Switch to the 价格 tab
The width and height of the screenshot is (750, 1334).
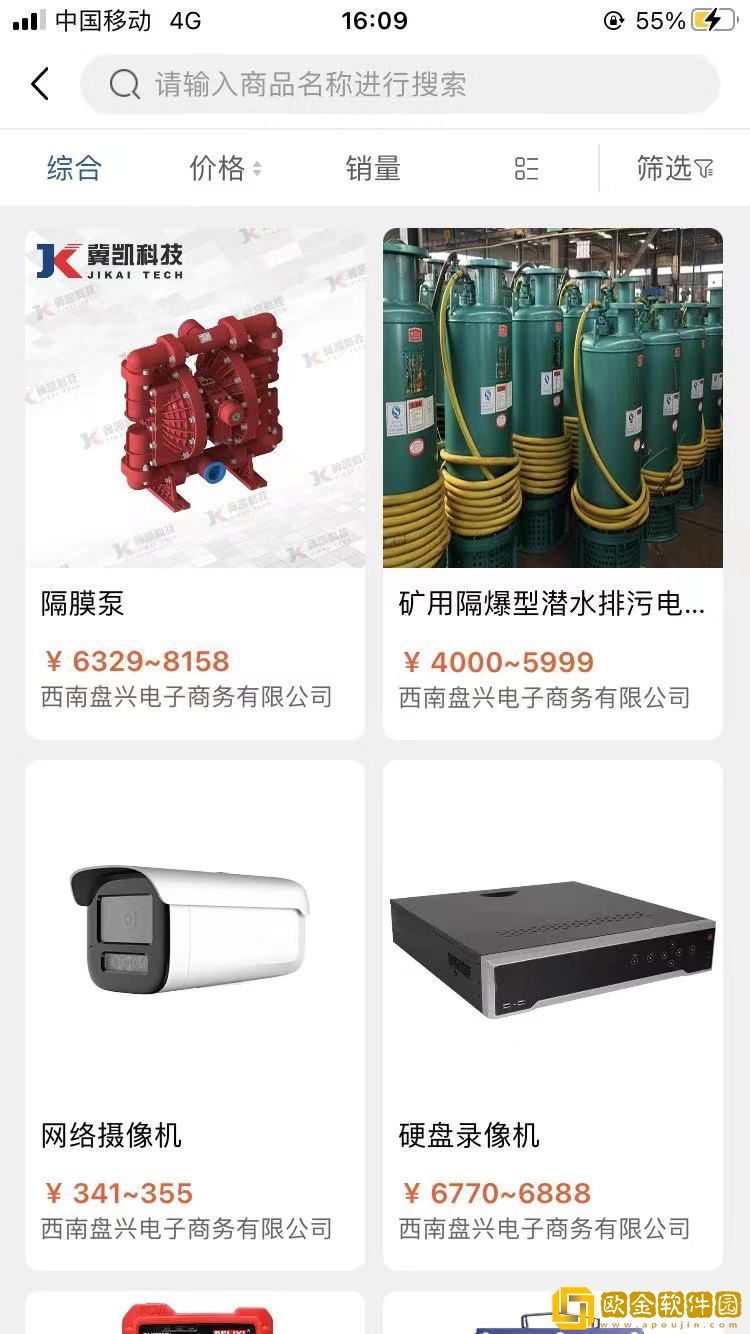tap(217, 168)
